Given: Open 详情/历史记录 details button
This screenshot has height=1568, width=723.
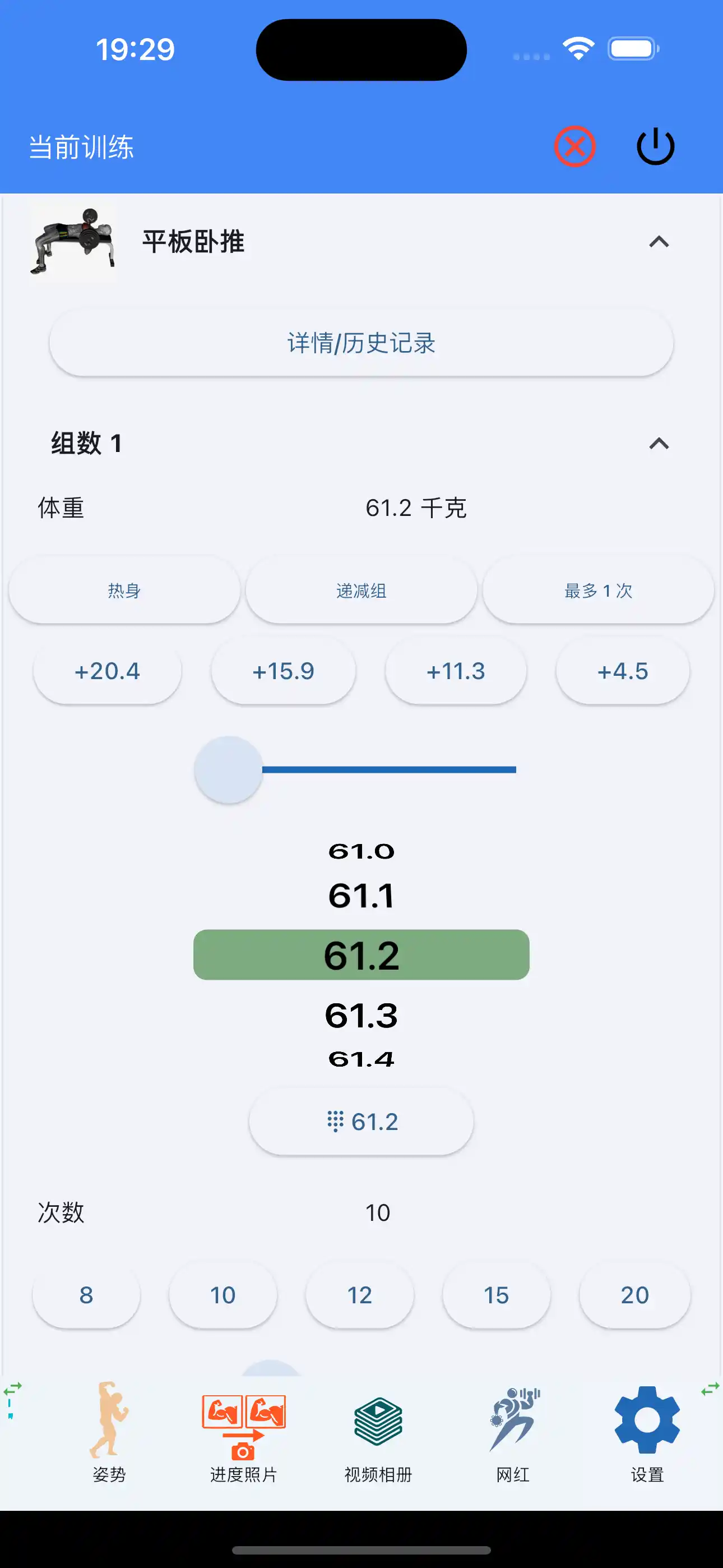Looking at the screenshot, I should click(x=361, y=343).
